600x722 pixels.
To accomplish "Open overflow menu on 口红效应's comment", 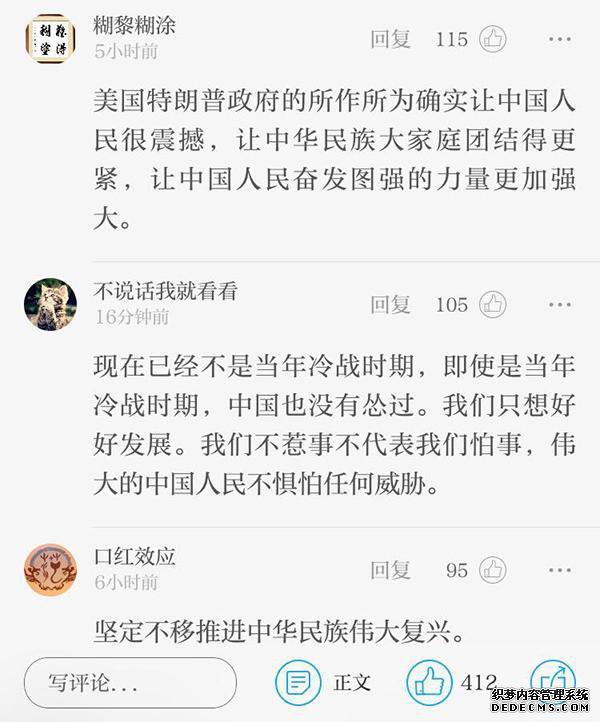I will [x=559, y=570].
